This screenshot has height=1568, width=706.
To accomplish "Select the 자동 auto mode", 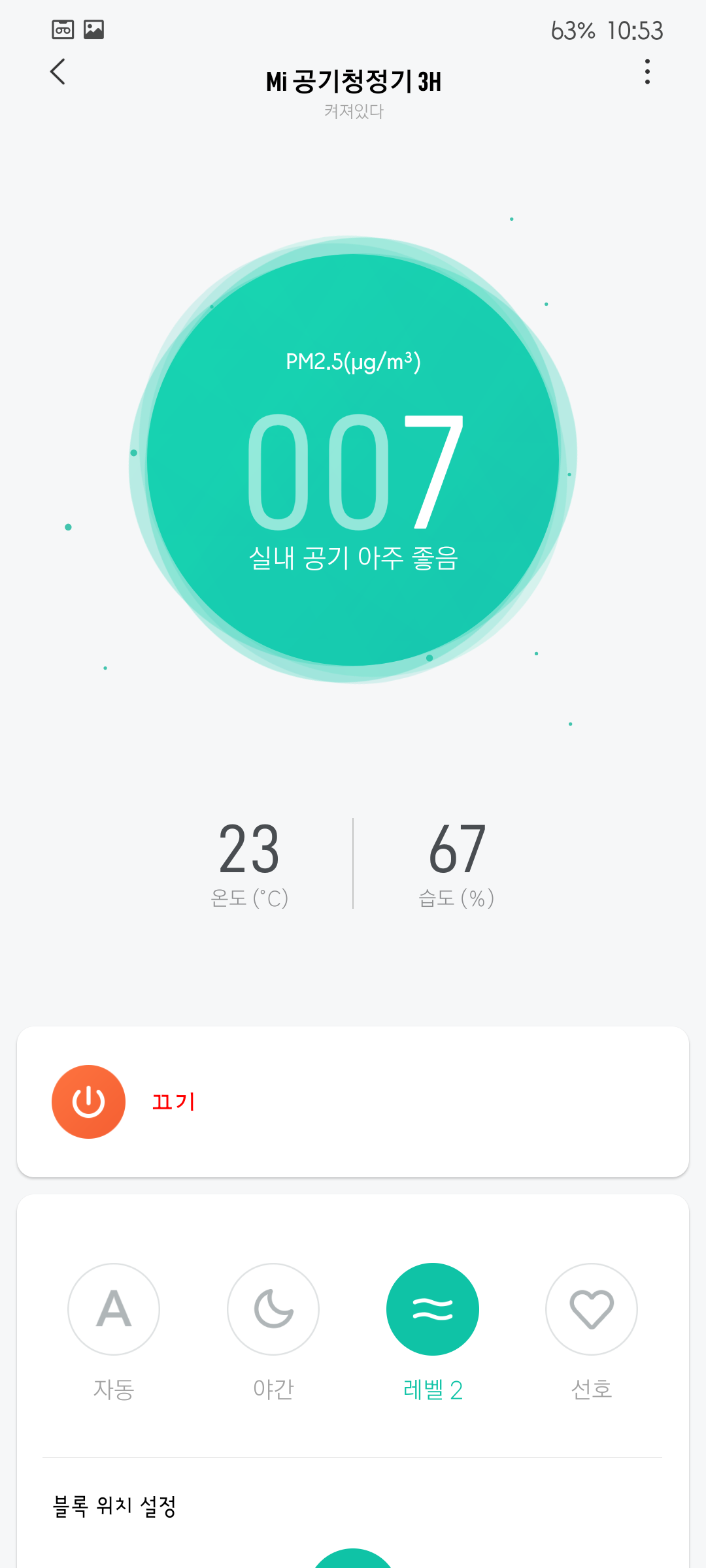I will [114, 1309].
